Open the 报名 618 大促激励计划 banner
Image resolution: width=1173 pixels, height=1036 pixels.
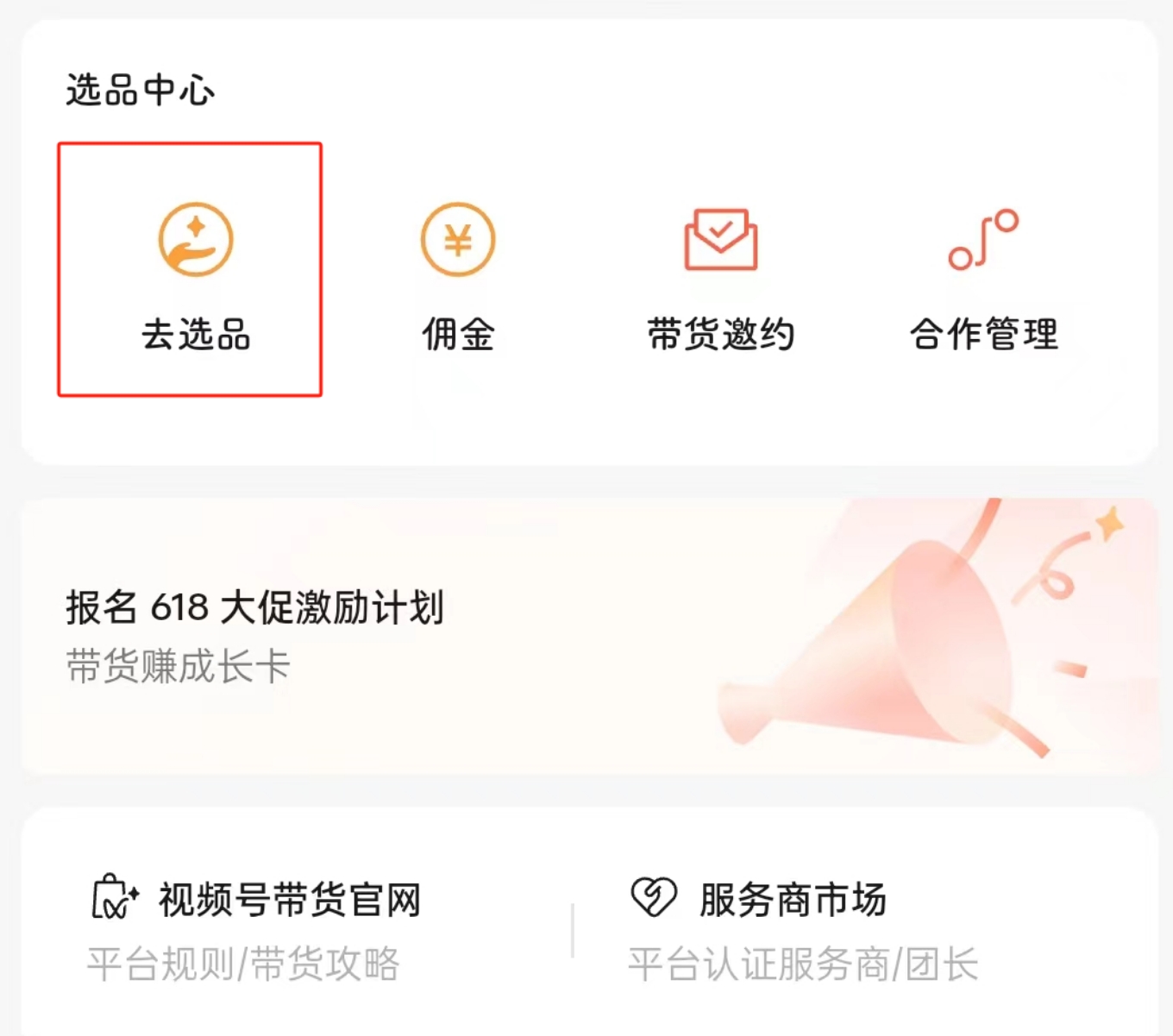(586, 637)
